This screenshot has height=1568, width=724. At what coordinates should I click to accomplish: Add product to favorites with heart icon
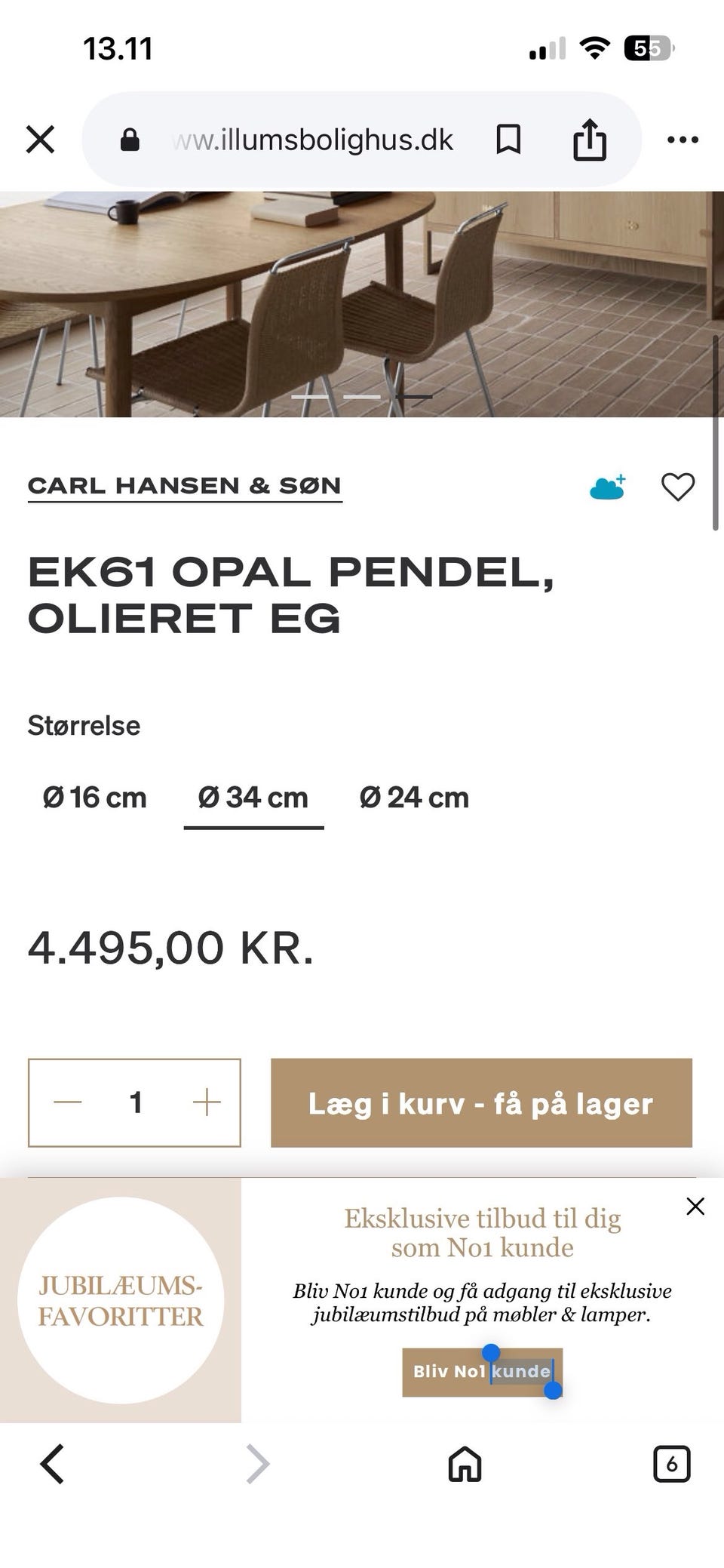tap(678, 487)
